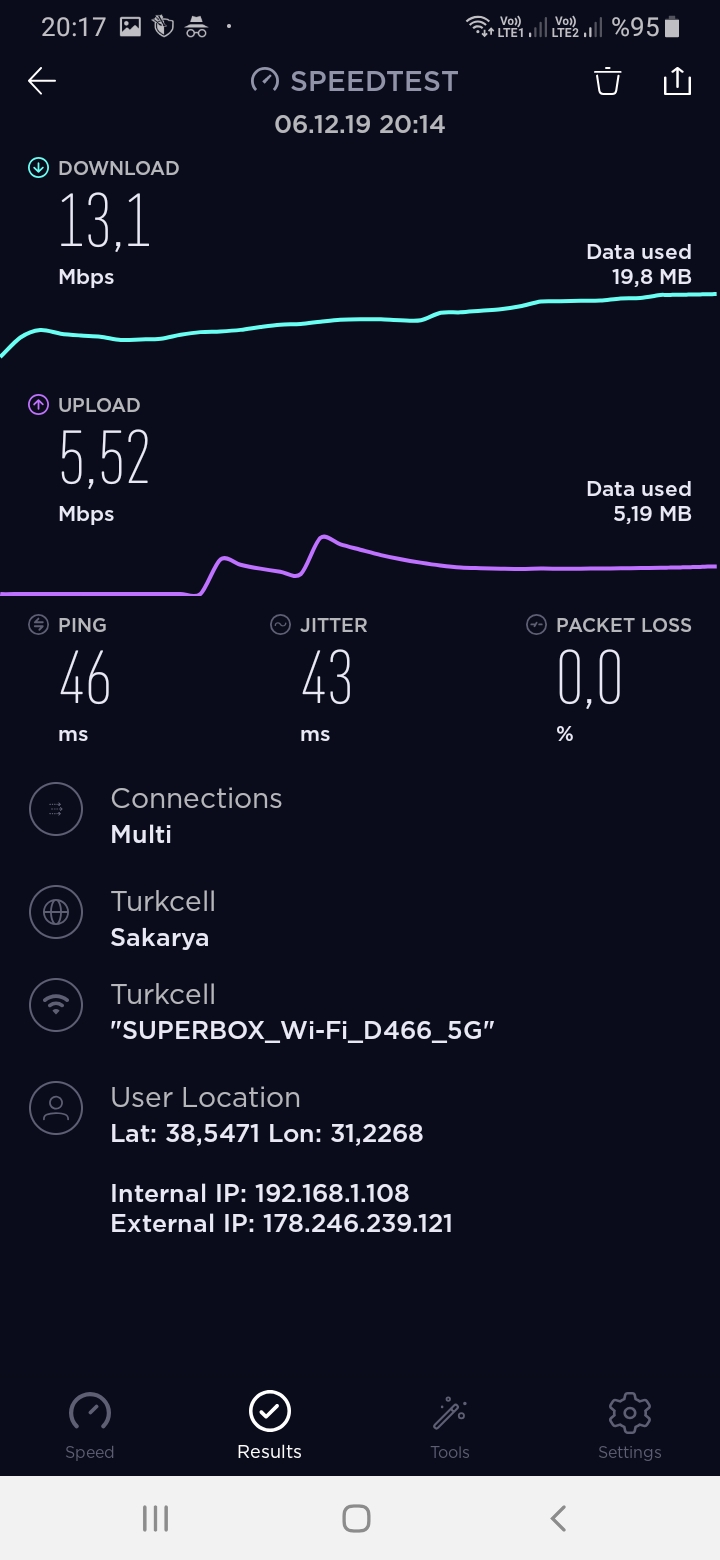Delete this speed test result
Screen dimensions: 720x1560
point(608,81)
